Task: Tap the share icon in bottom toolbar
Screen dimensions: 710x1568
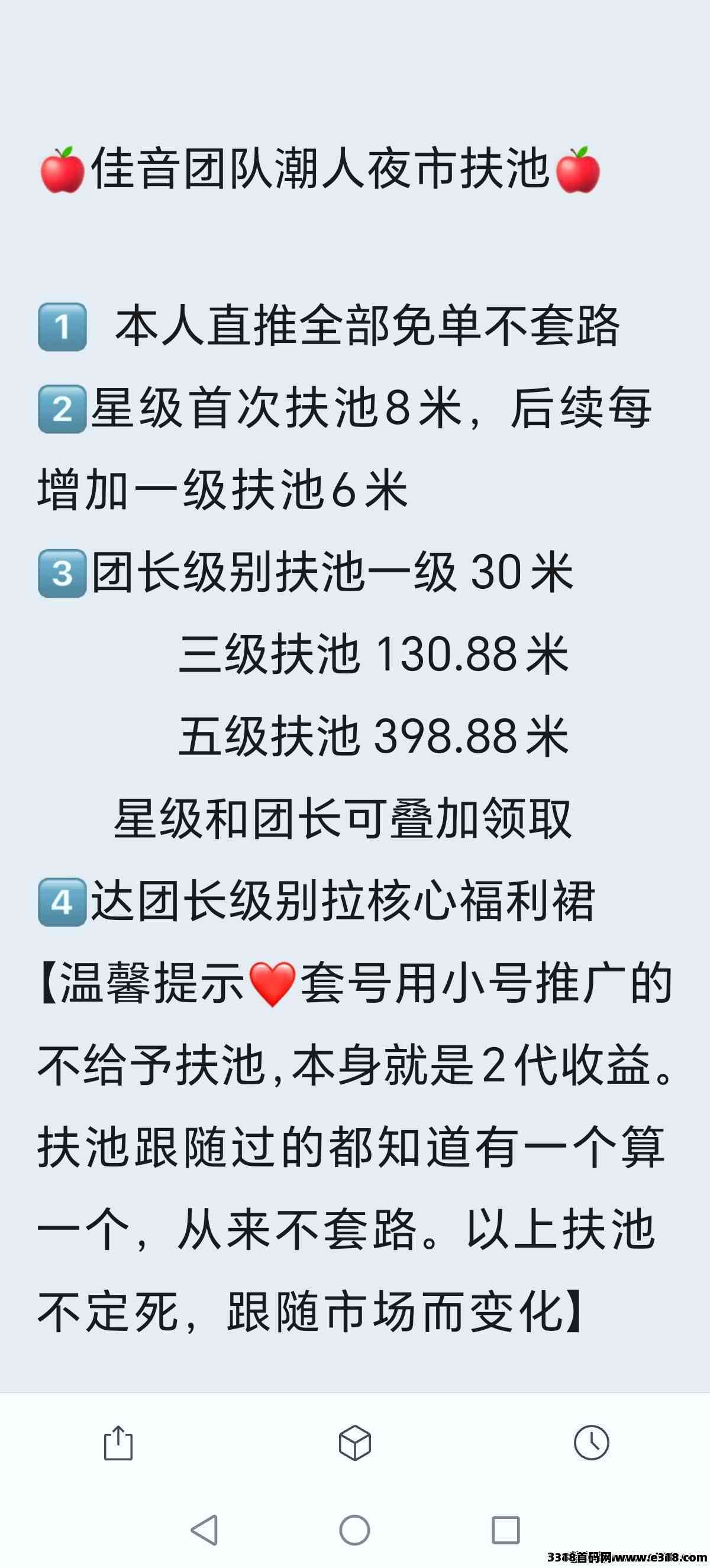Action: 118,1443
